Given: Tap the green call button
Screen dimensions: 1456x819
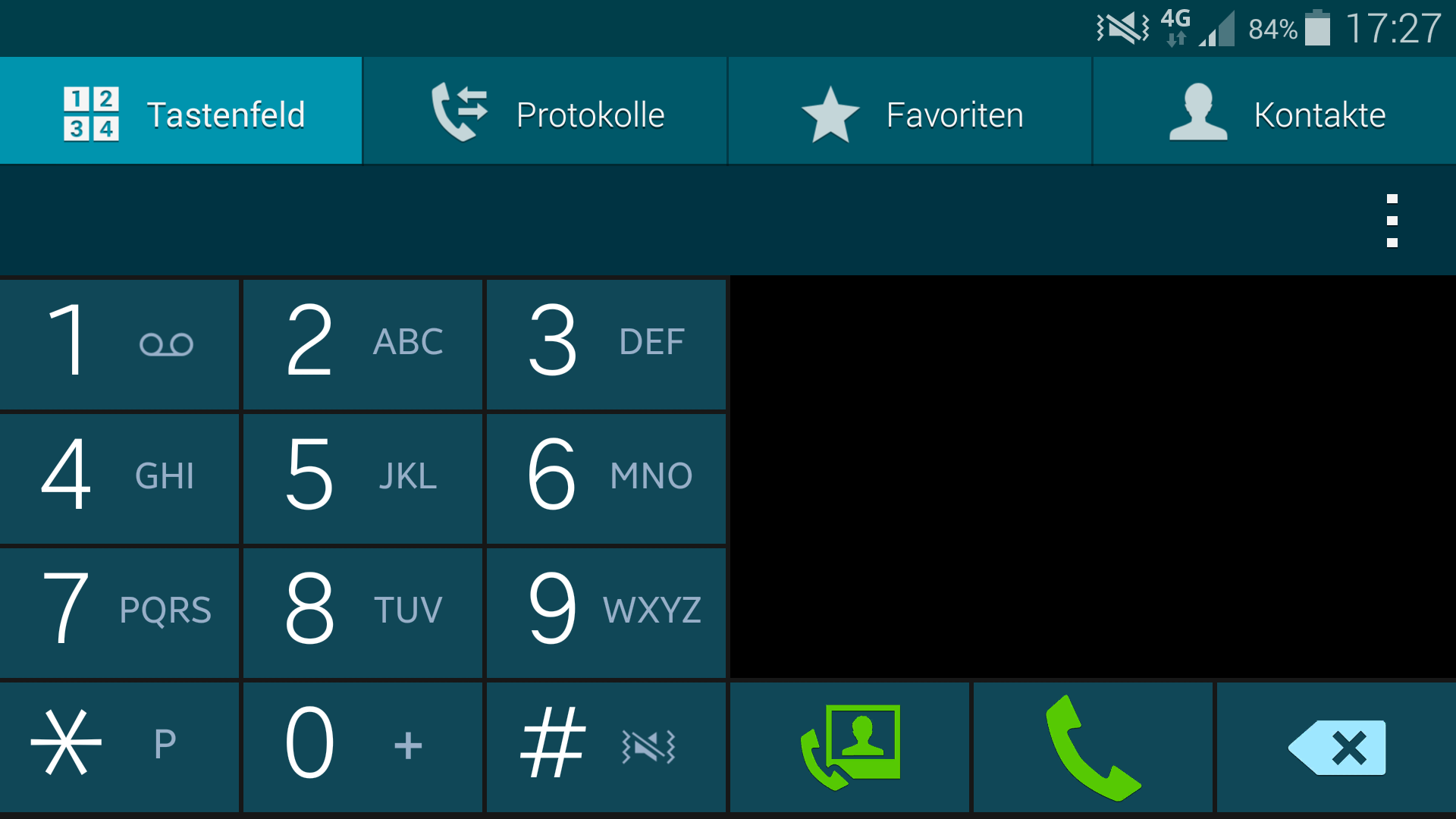Looking at the screenshot, I should [x=1092, y=747].
